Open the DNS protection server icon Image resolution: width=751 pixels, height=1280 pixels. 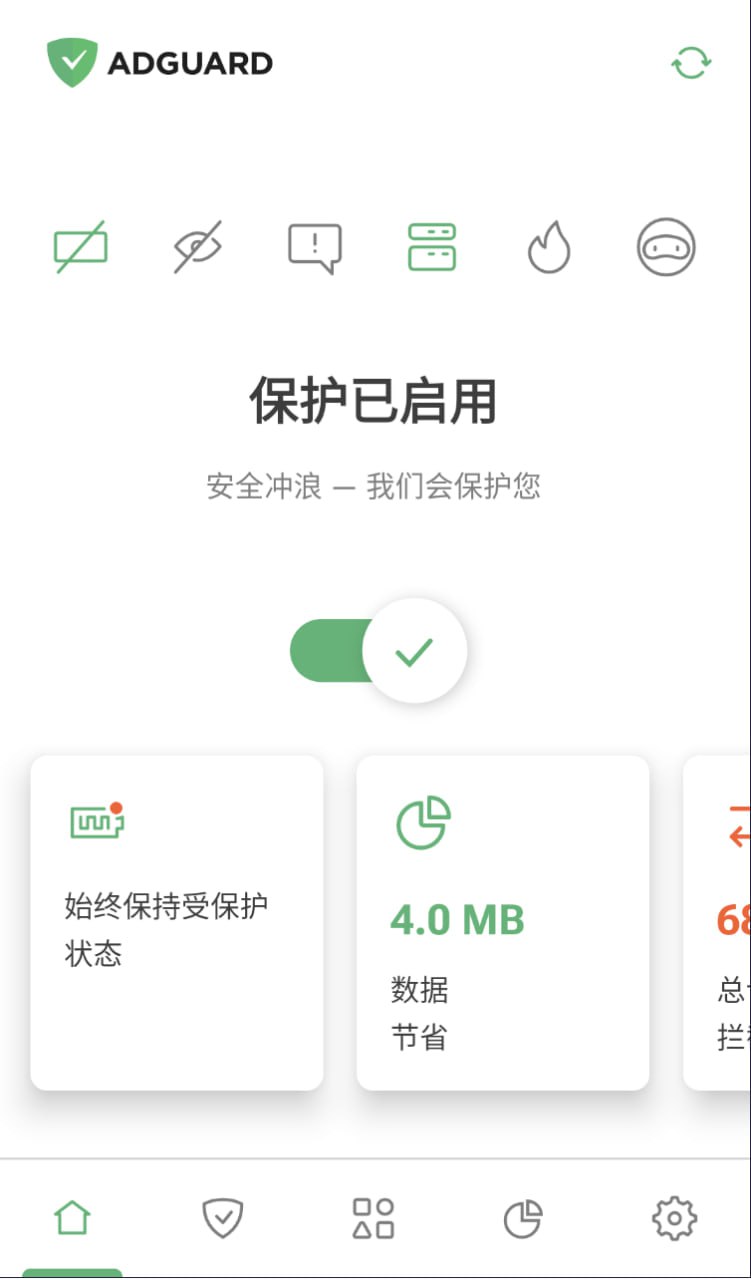[x=431, y=247]
